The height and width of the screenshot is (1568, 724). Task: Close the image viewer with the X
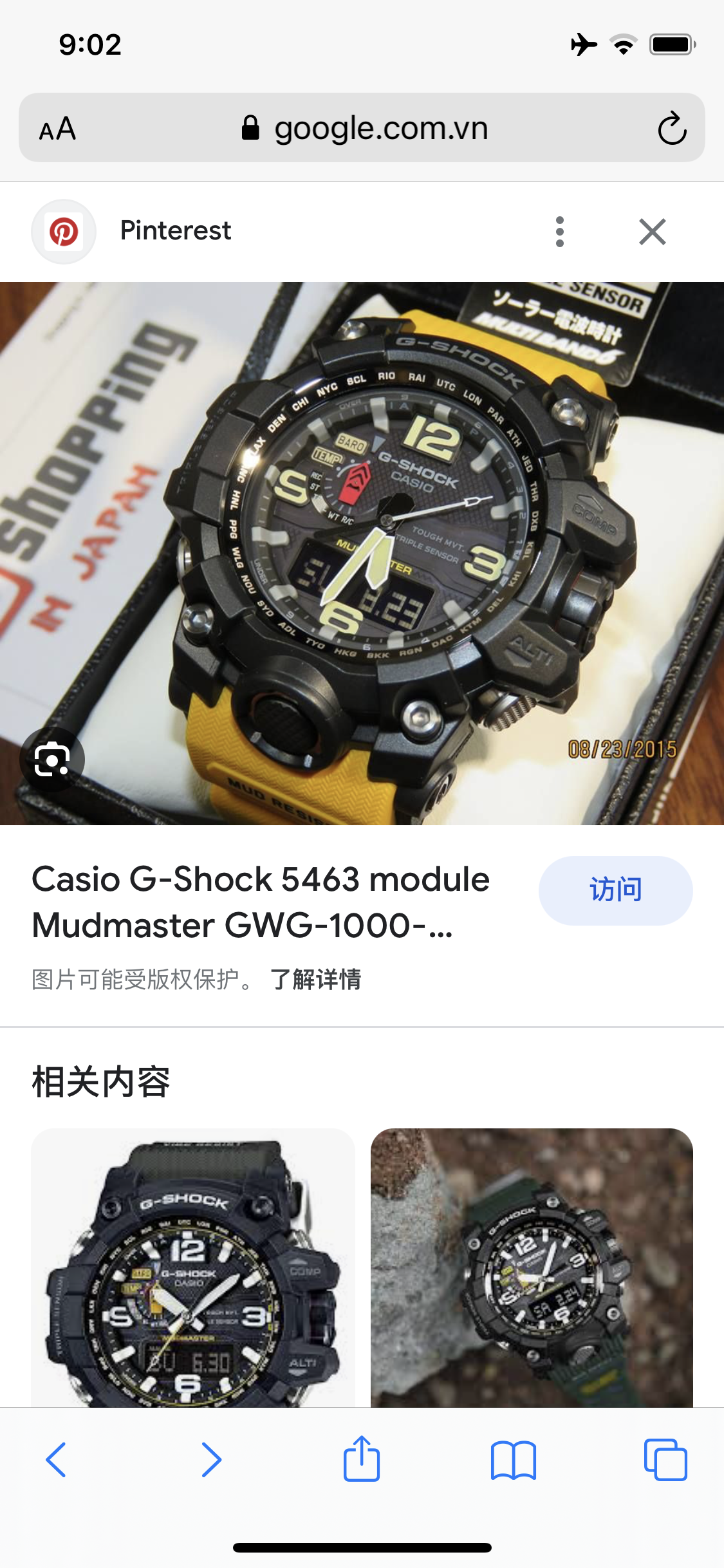pyautogui.click(x=651, y=230)
